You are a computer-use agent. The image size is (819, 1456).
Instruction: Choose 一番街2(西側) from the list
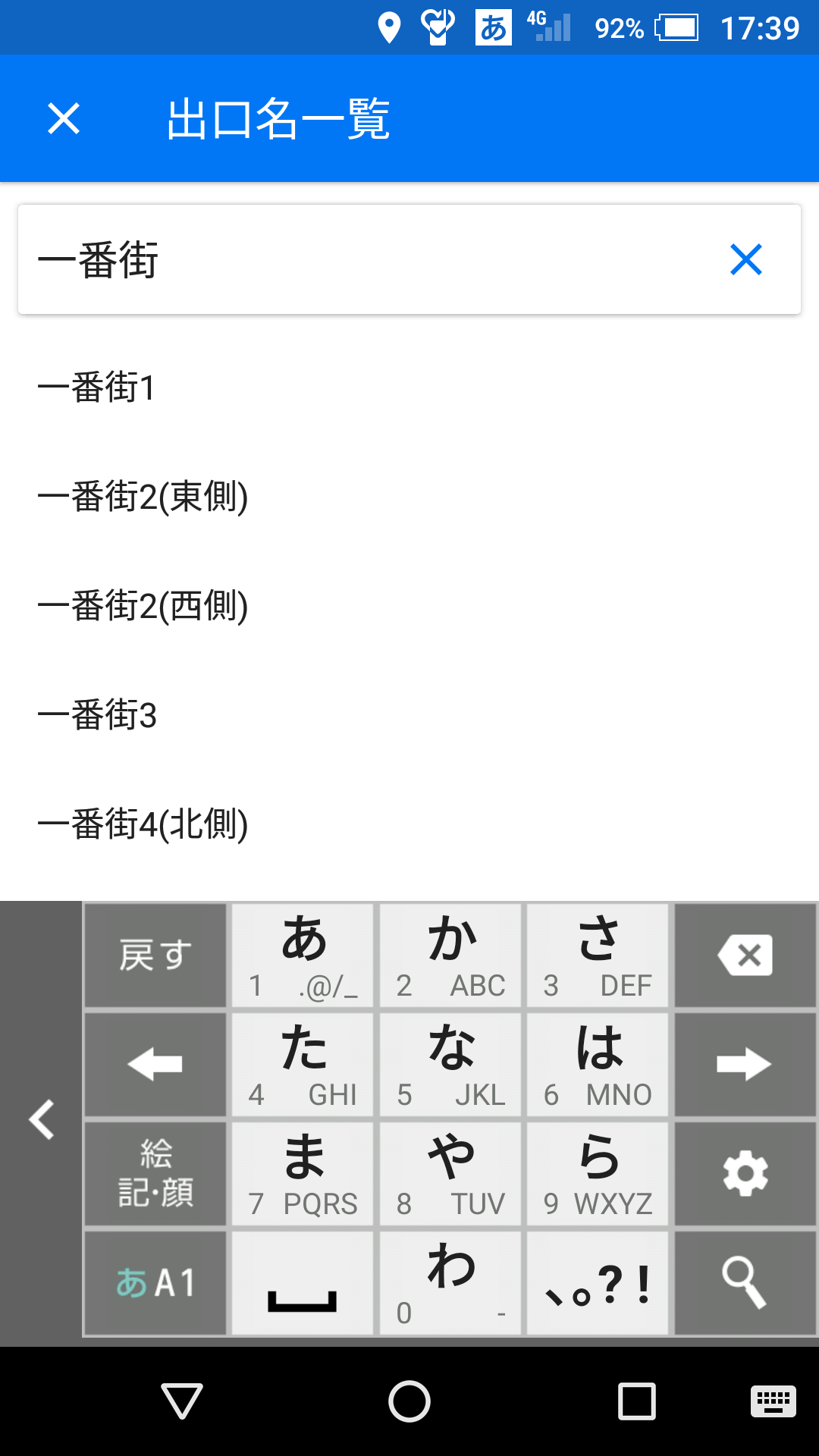[x=409, y=606]
